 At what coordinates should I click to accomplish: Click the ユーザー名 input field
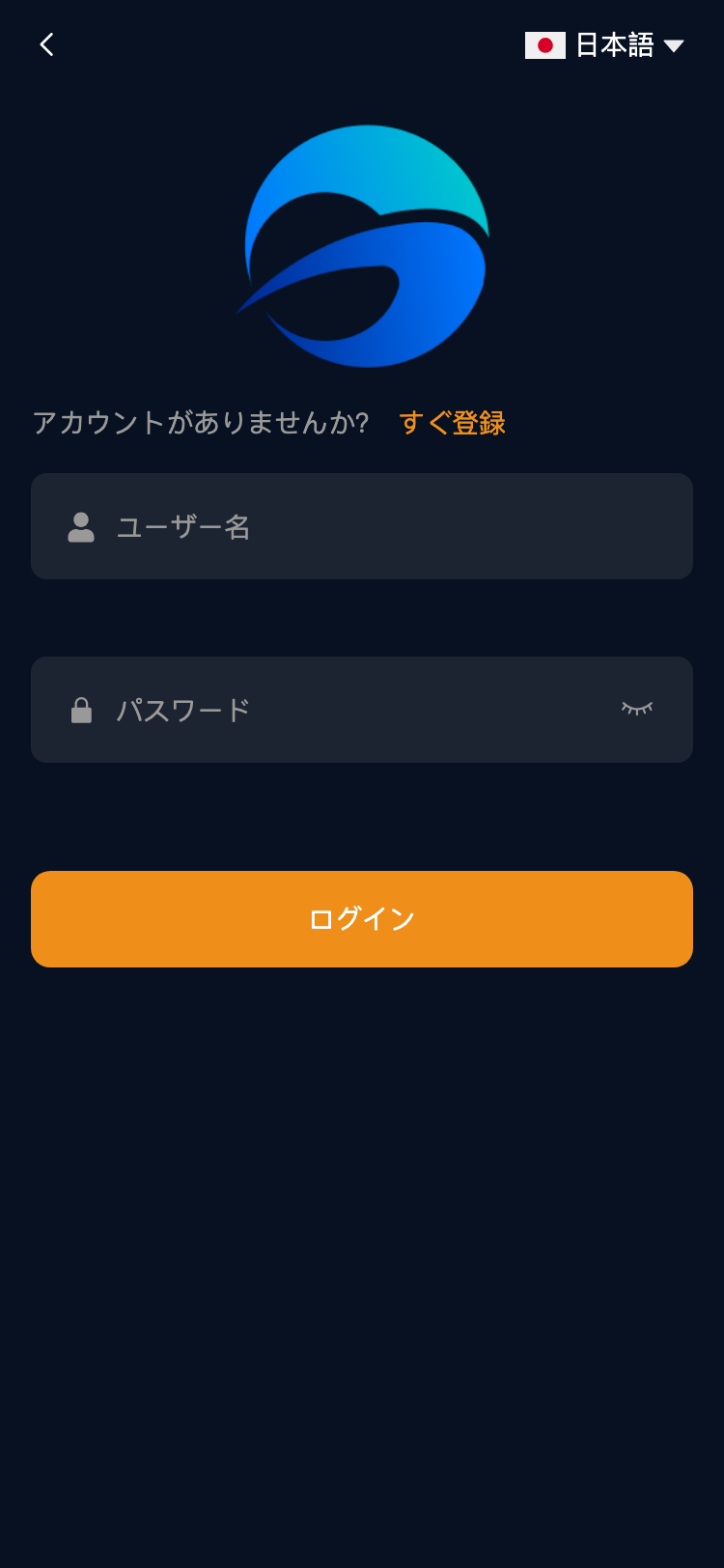tap(362, 527)
